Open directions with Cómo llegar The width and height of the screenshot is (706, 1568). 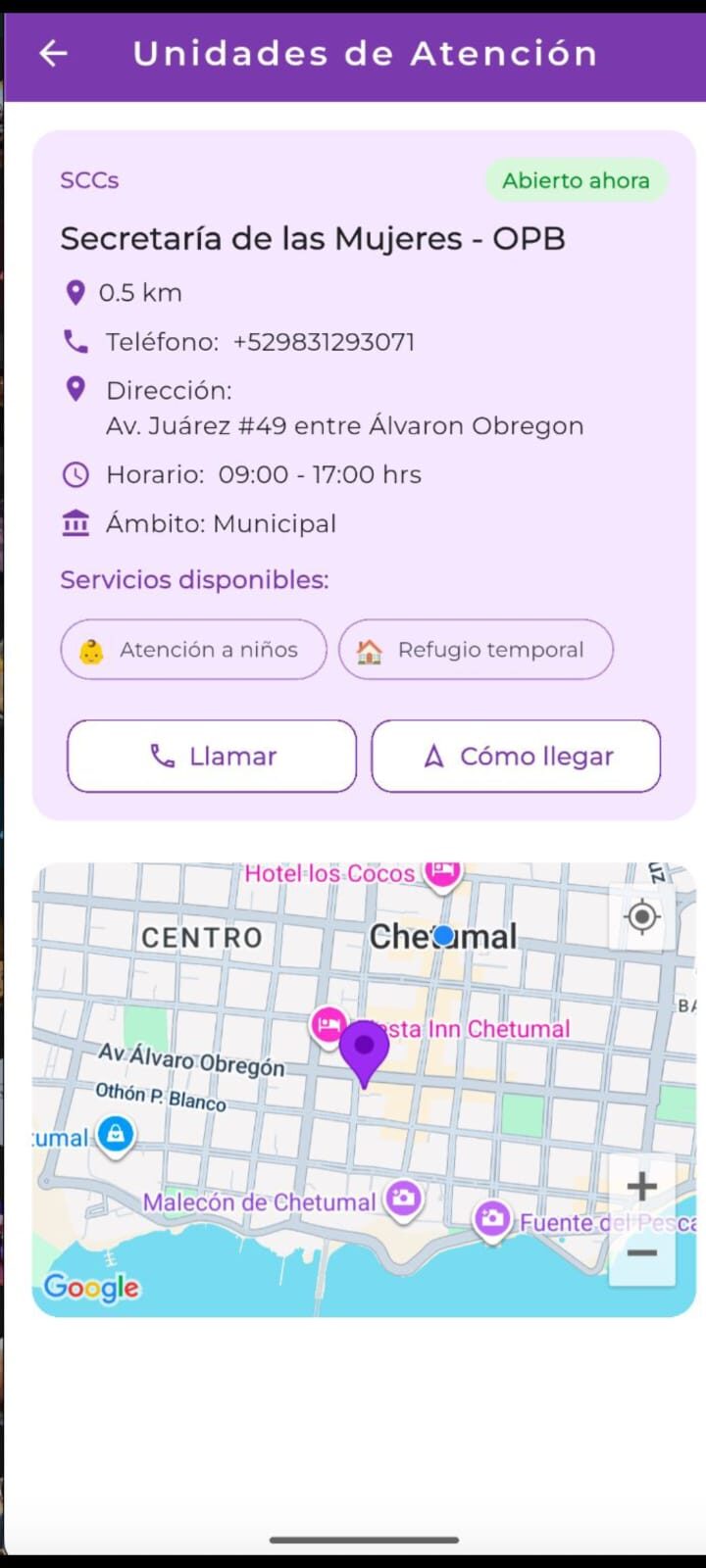coord(516,756)
